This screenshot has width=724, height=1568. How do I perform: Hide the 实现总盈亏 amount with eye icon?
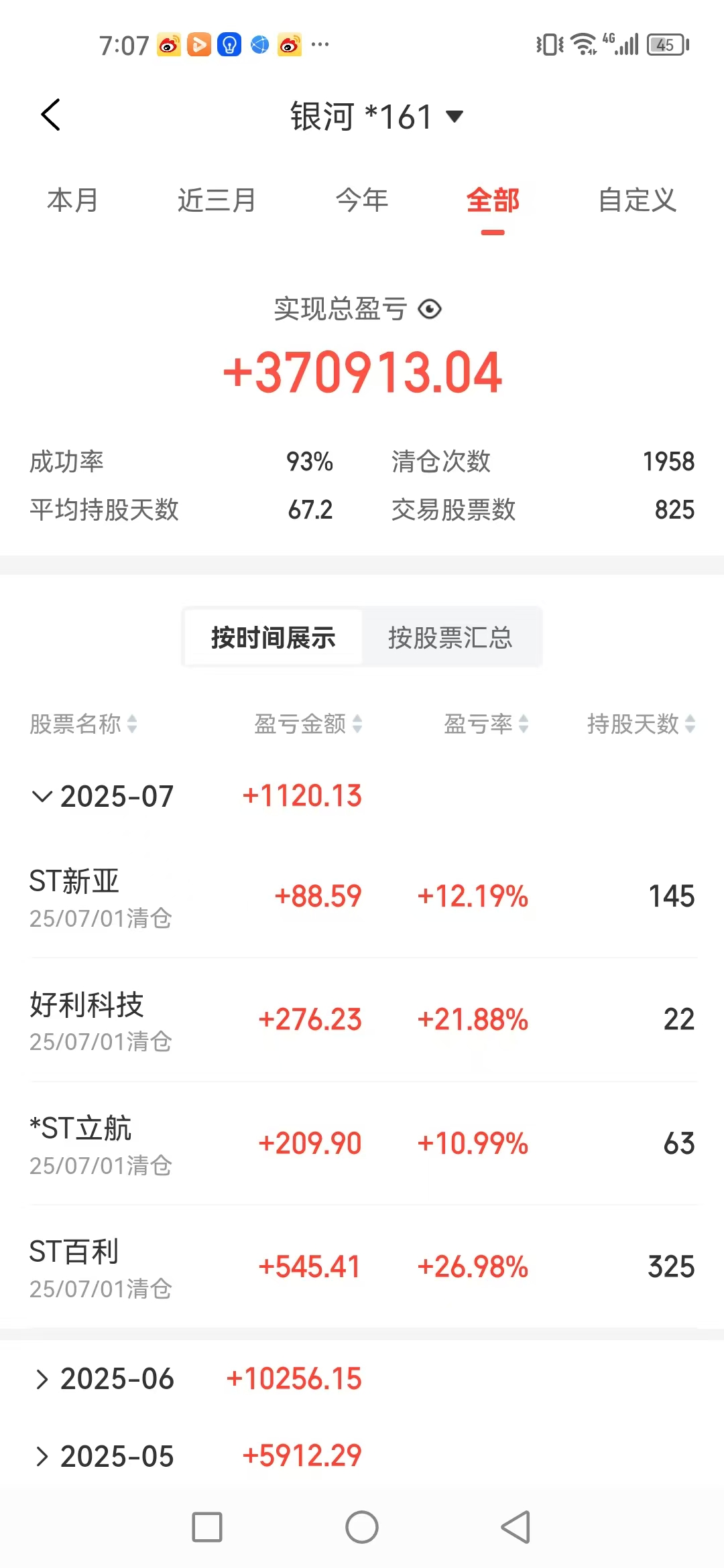[x=430, y=309]
